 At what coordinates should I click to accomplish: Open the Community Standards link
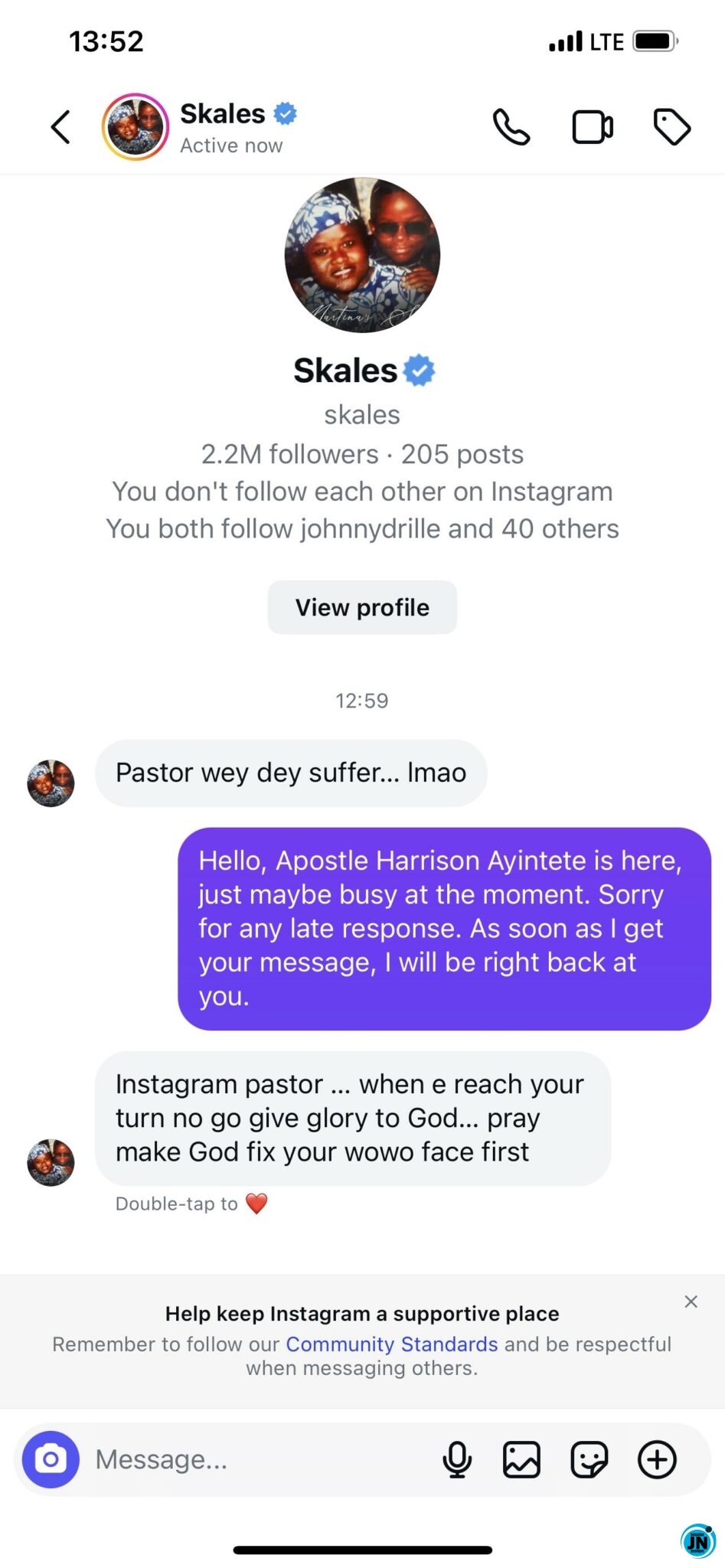point(391,1344)
